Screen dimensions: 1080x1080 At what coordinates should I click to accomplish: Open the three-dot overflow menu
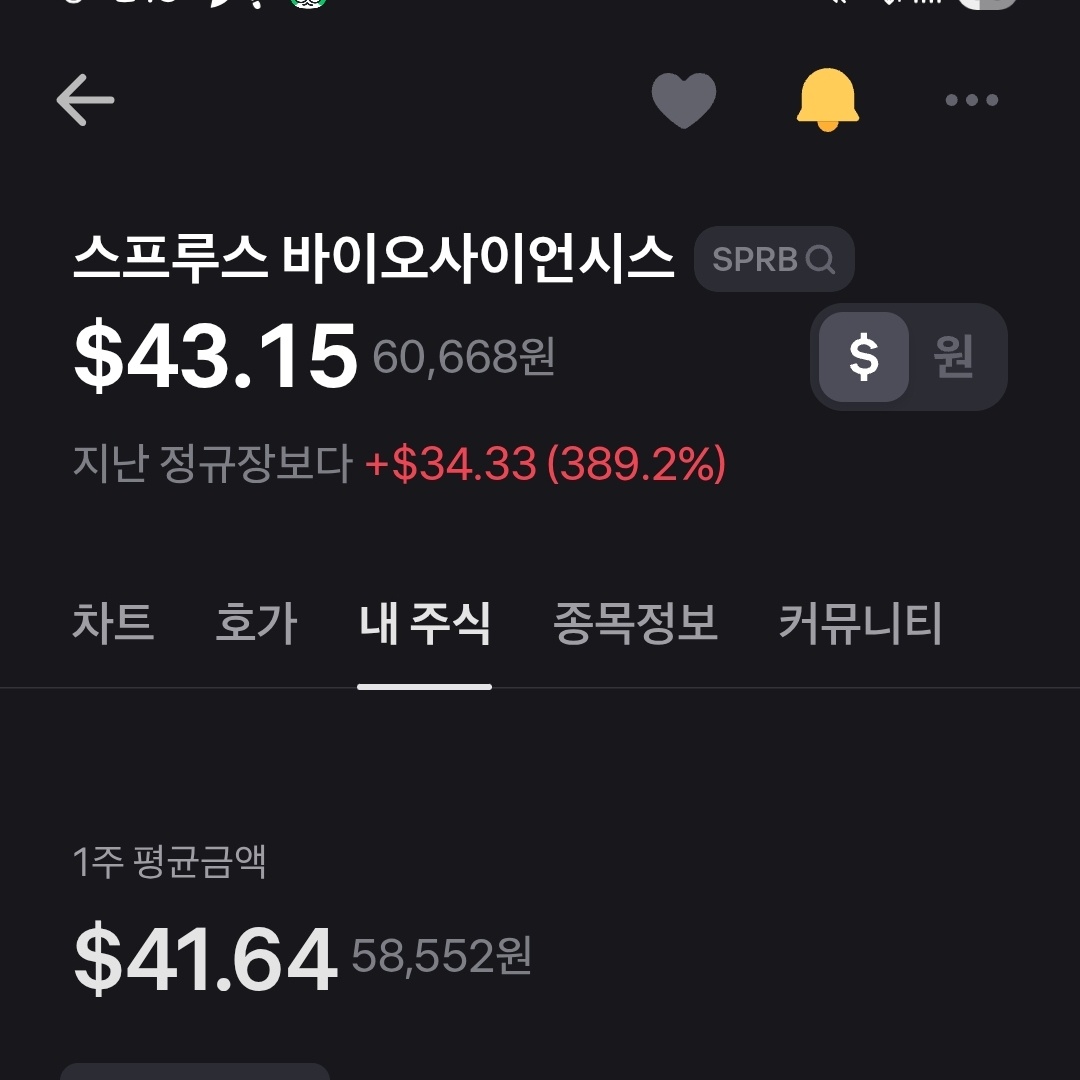click(x=971, y=100)
